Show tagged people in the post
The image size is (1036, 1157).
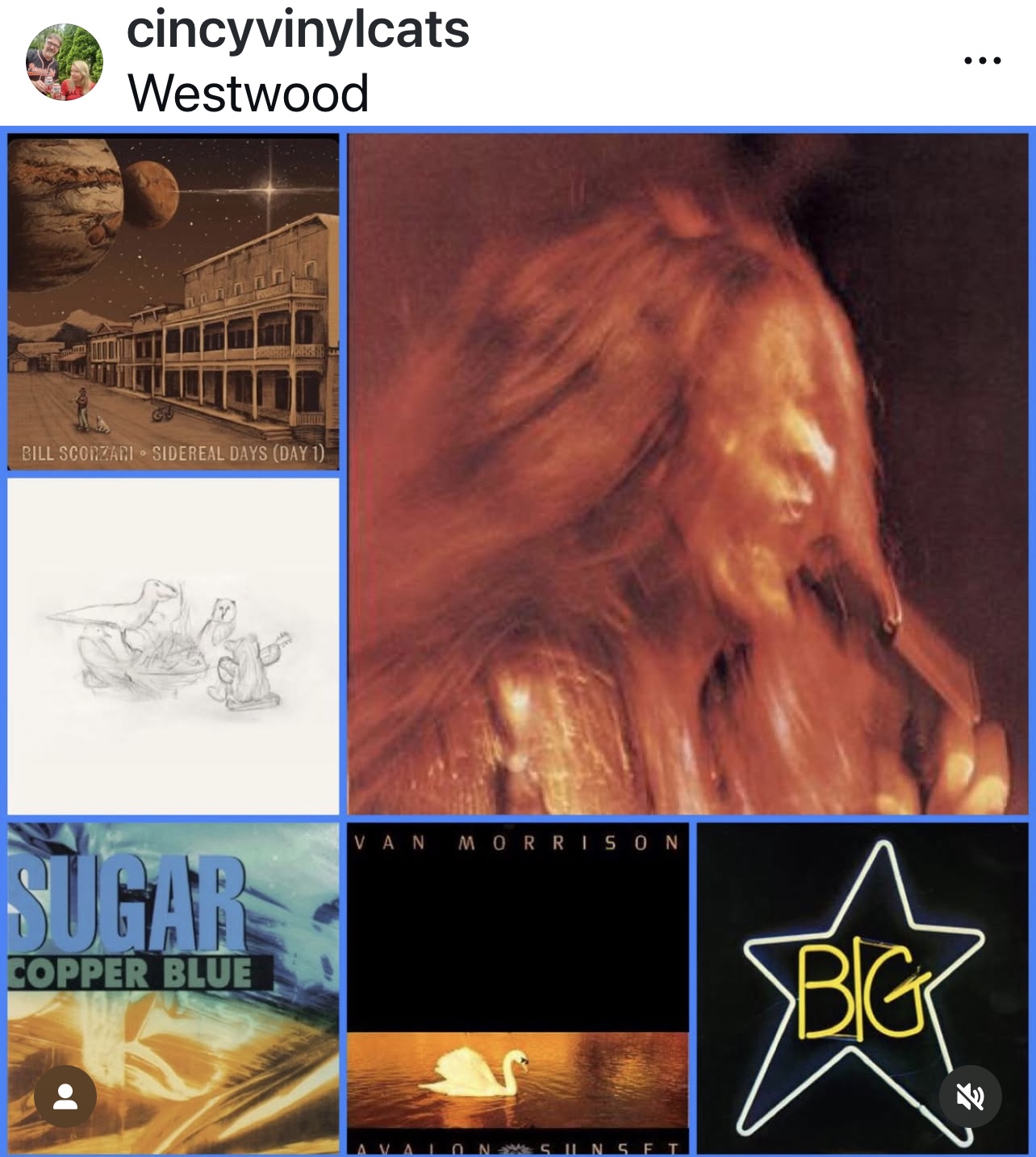(65, 1096)
